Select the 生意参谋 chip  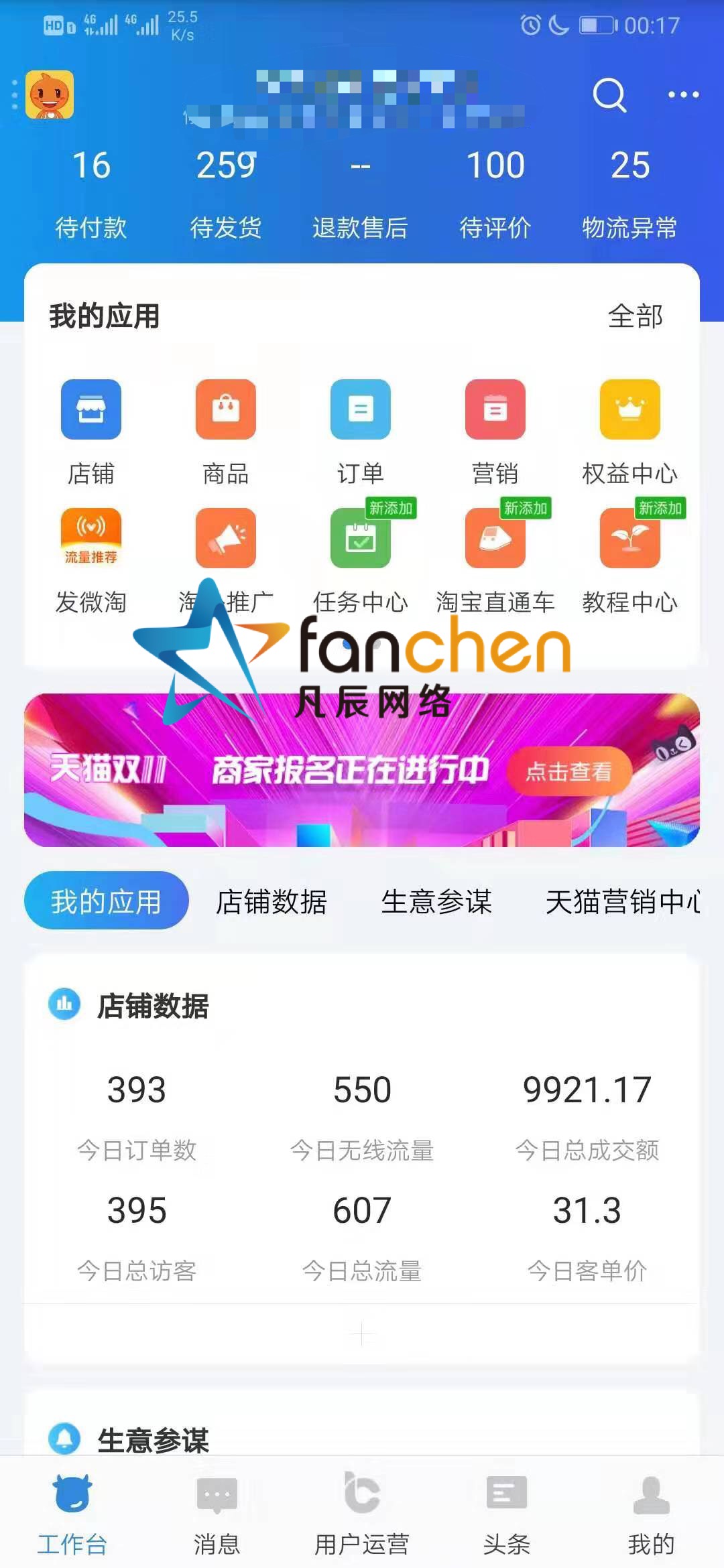[x=436, y=901]
